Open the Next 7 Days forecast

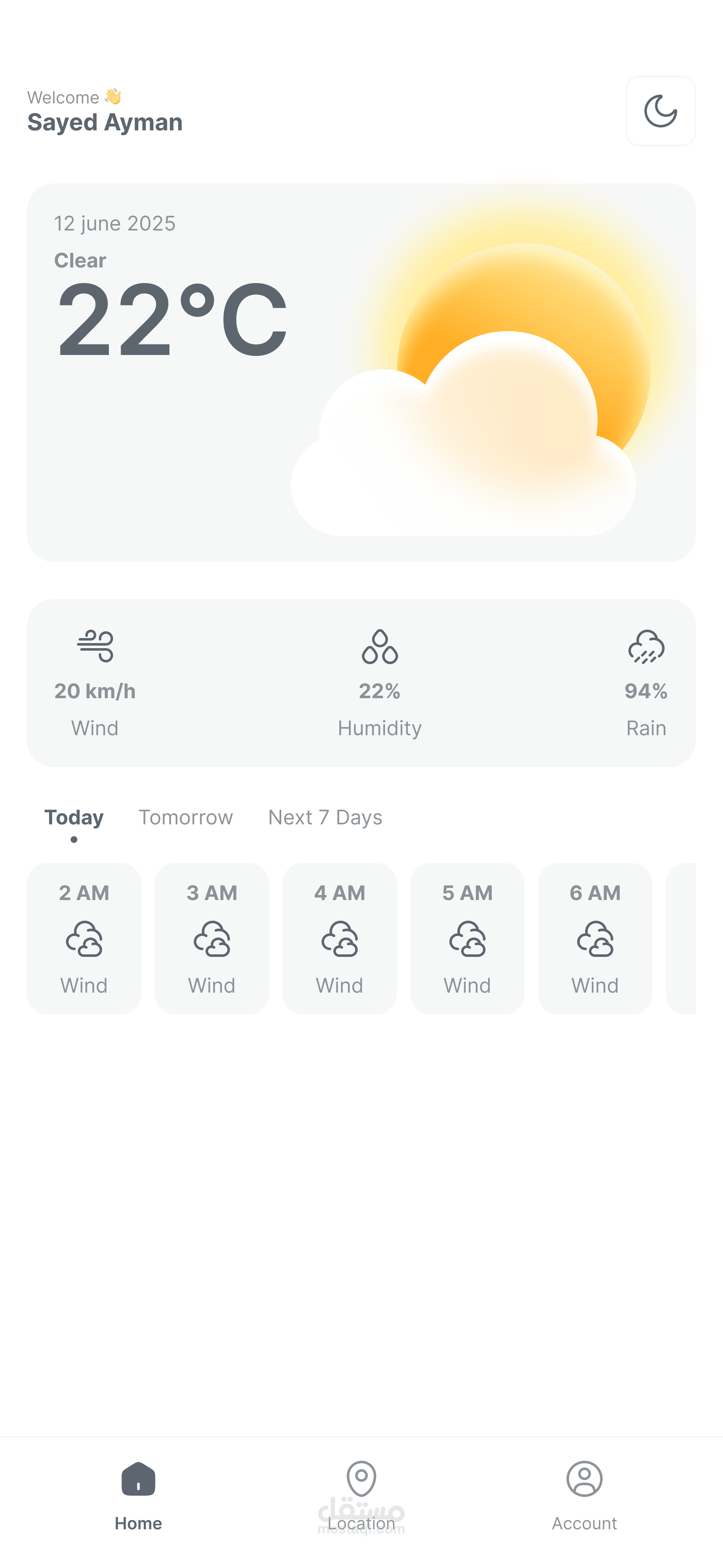tap(325, 817)
